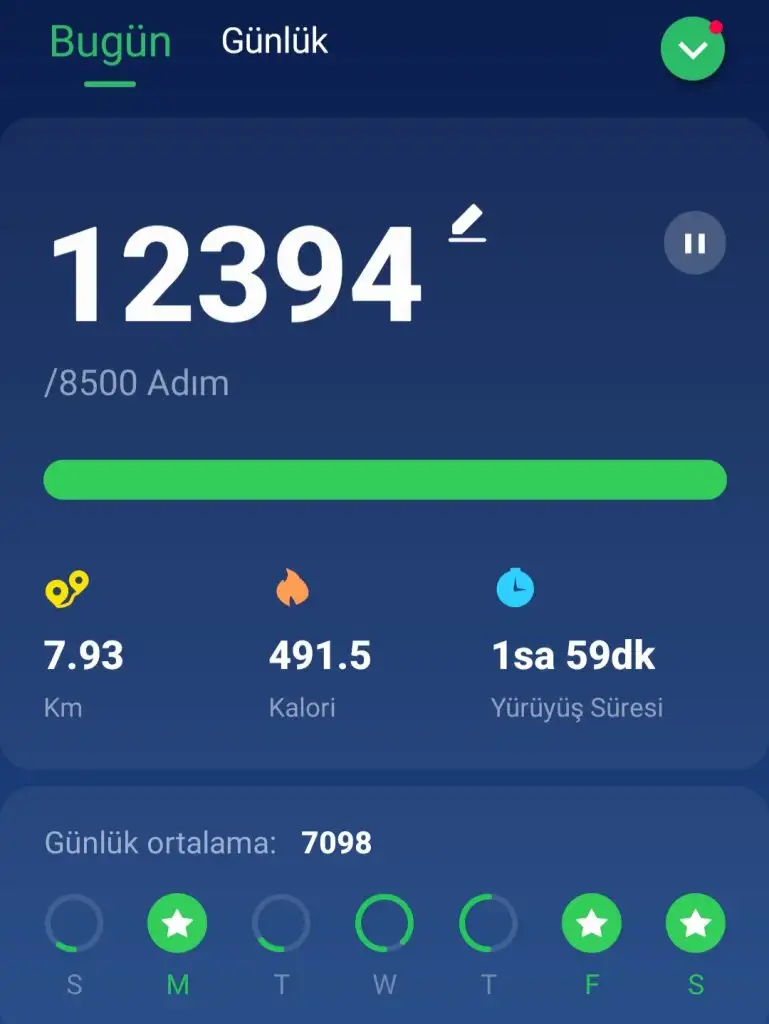Pause step counting

pyautogui.click(x=695, y=243)
